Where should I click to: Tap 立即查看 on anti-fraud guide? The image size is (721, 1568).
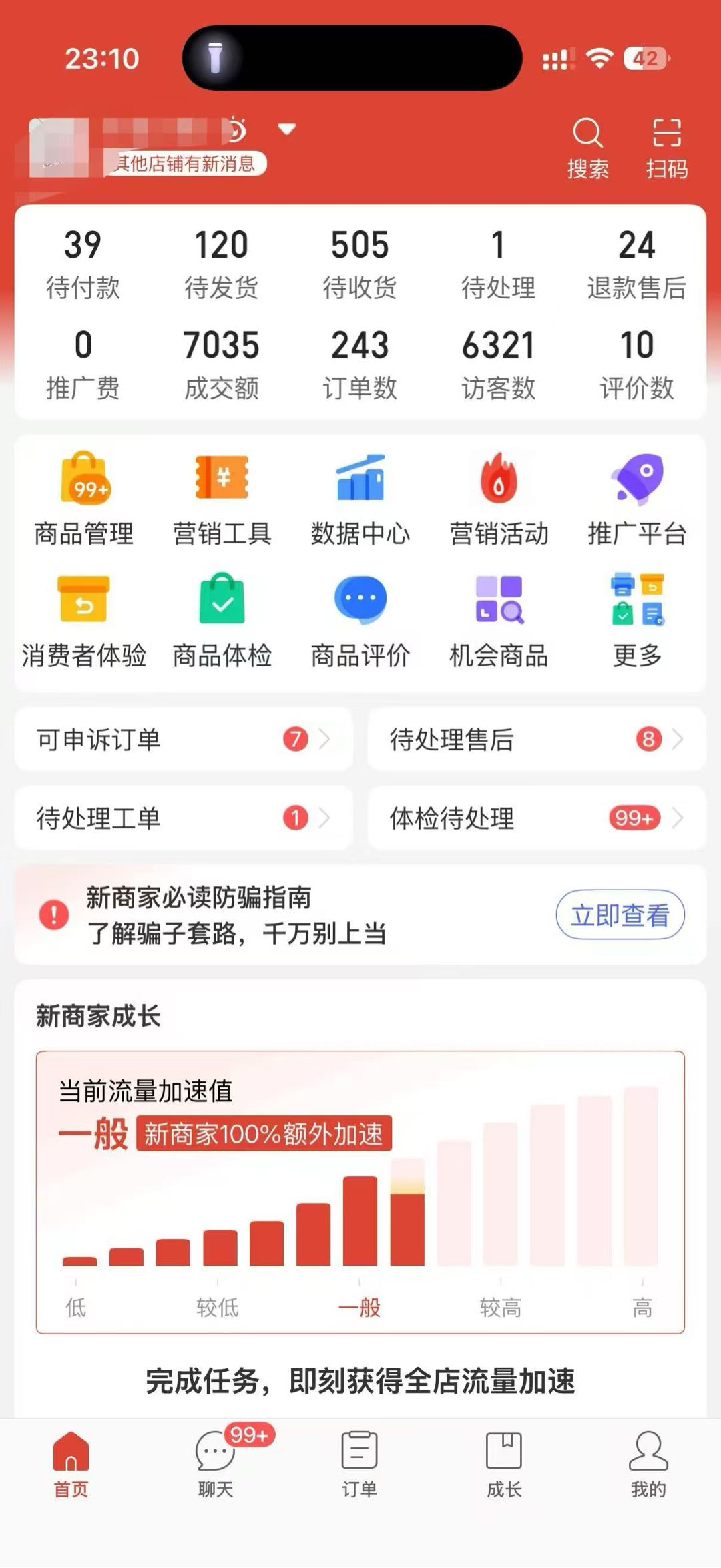pos(620,914)
